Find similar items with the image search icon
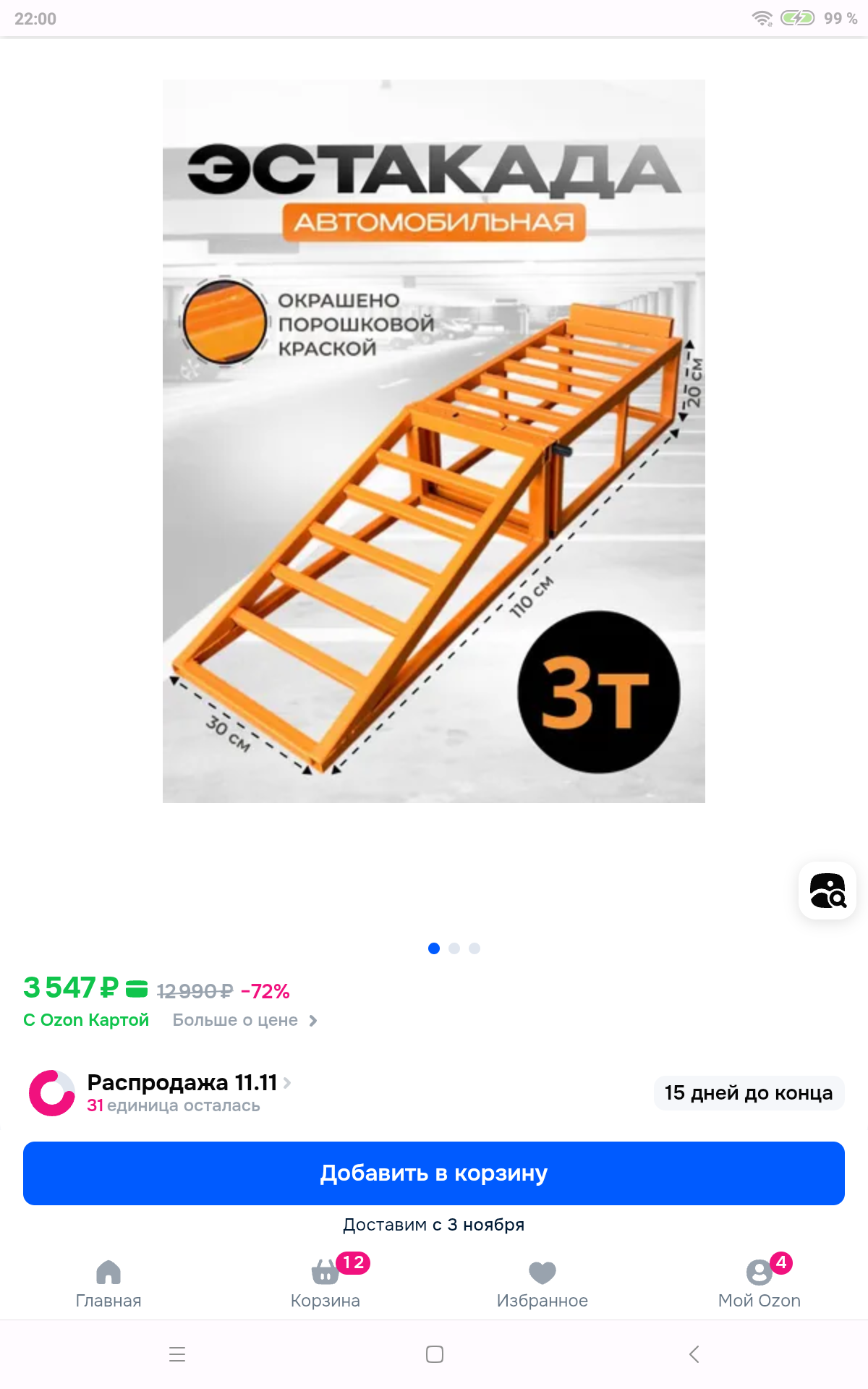This screenshot has height=1389, width=868. pyautogui.click(x=827, y=891)
